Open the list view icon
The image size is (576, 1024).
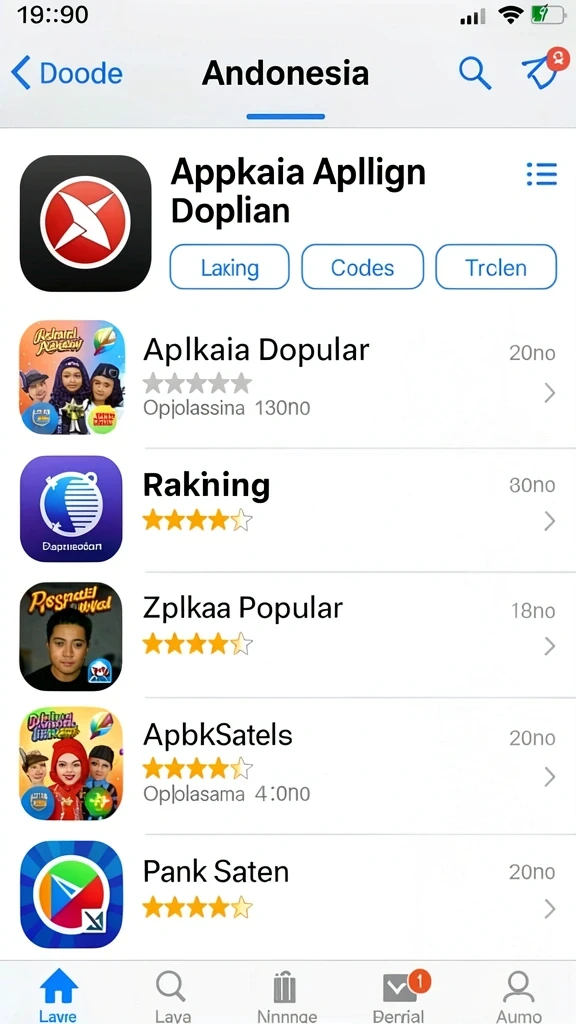coord(541,174)
